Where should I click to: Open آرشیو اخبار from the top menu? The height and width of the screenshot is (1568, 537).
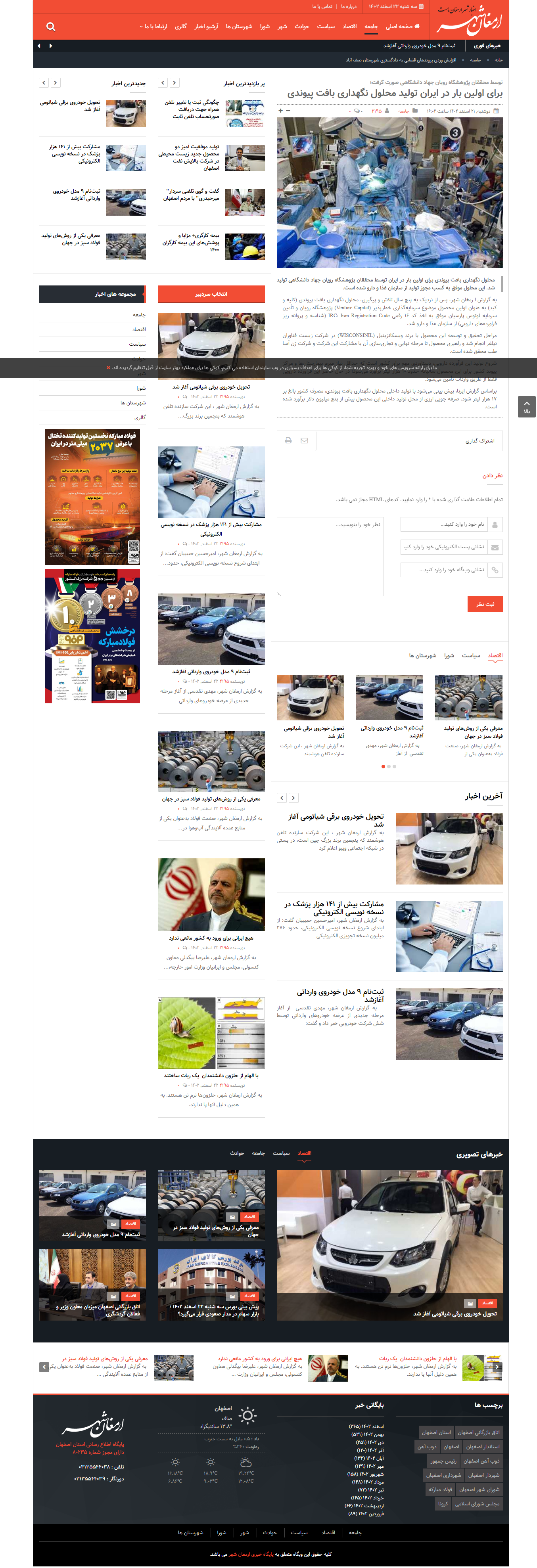(206, 27)
